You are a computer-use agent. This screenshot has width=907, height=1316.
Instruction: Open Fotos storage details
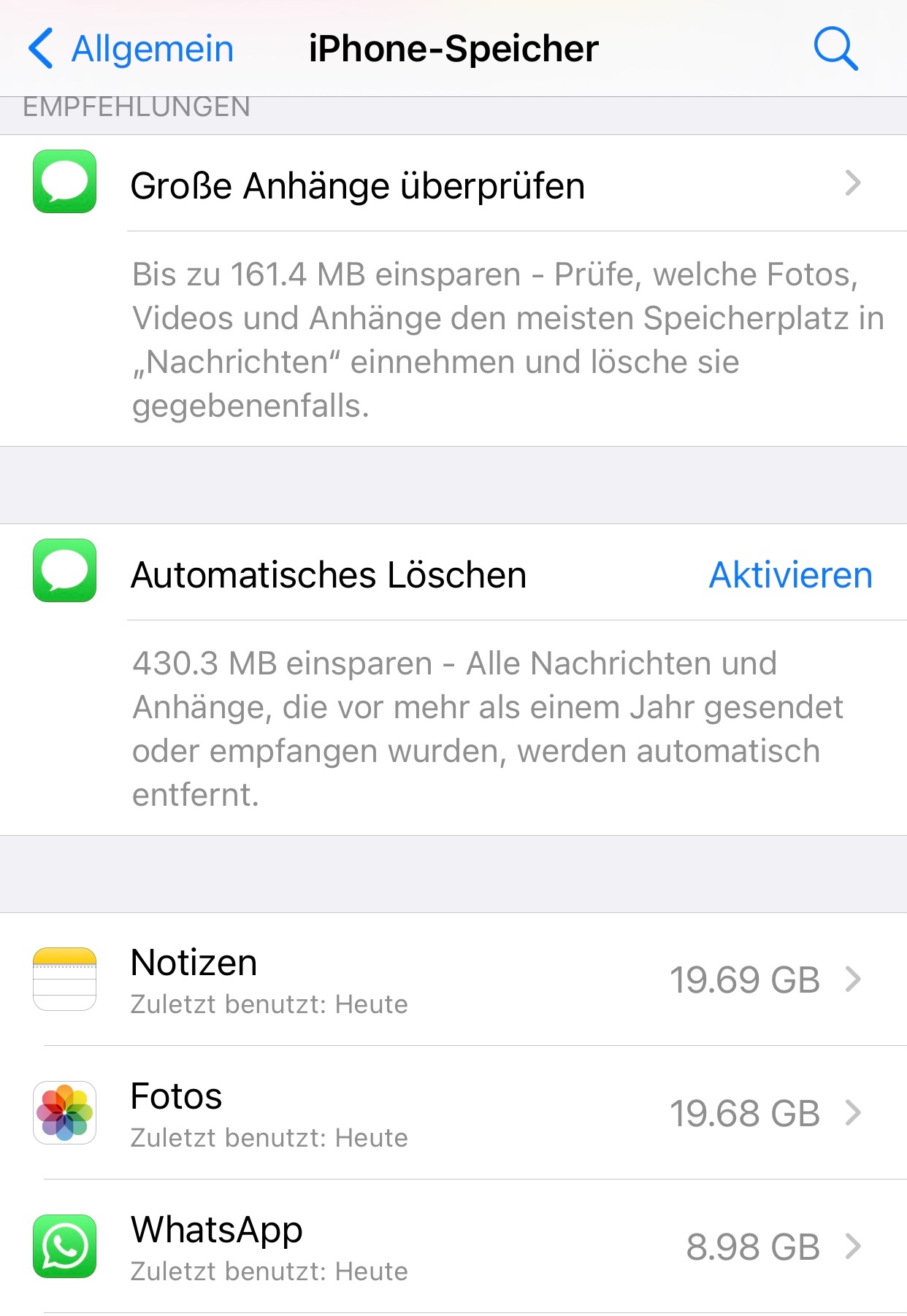pyautogui.click(x=453, y=1113)
